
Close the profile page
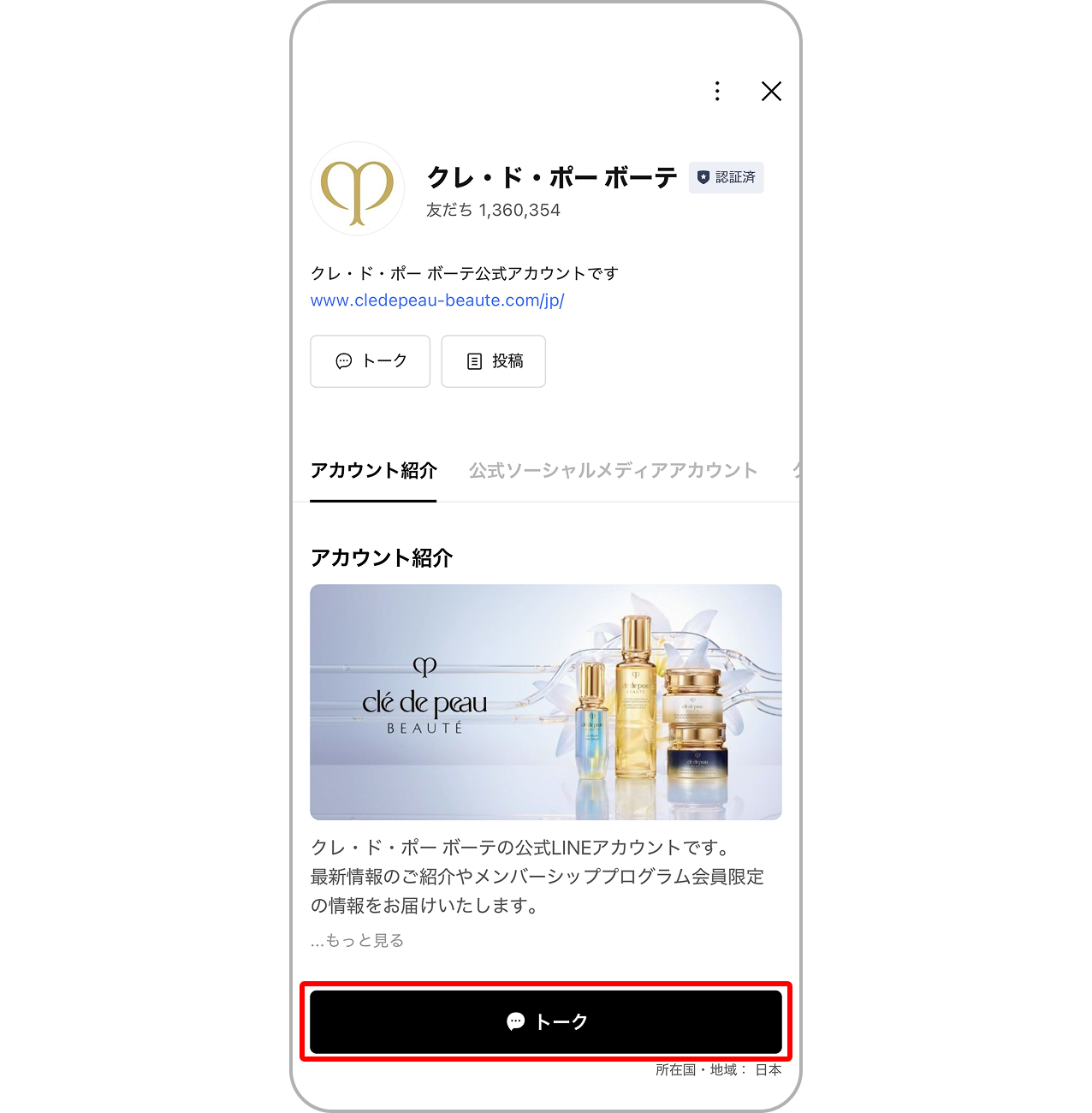point(771,92)
